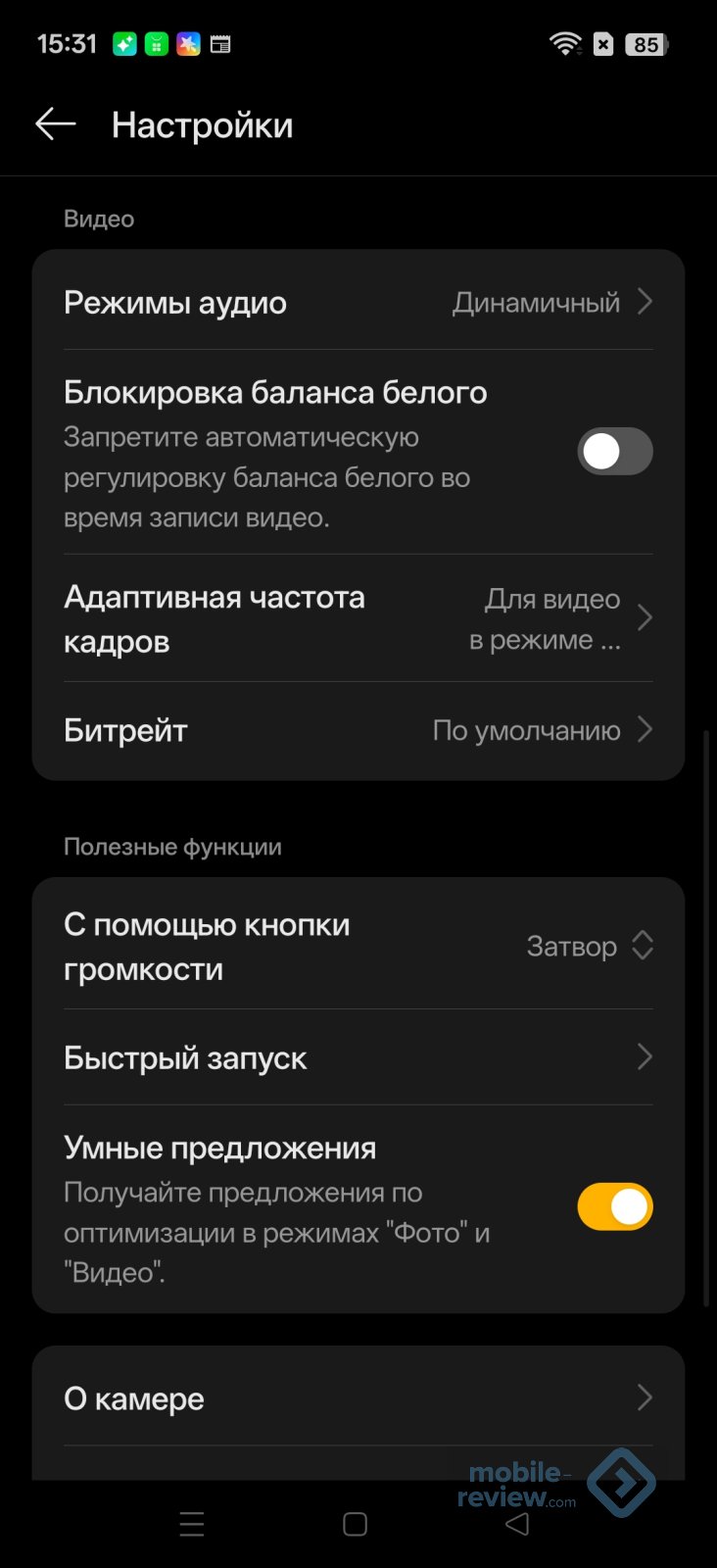The width and height of the screenshot is (717, 1568).
Task: Enable Блокировка баланса белого switch
Action: 614,452
